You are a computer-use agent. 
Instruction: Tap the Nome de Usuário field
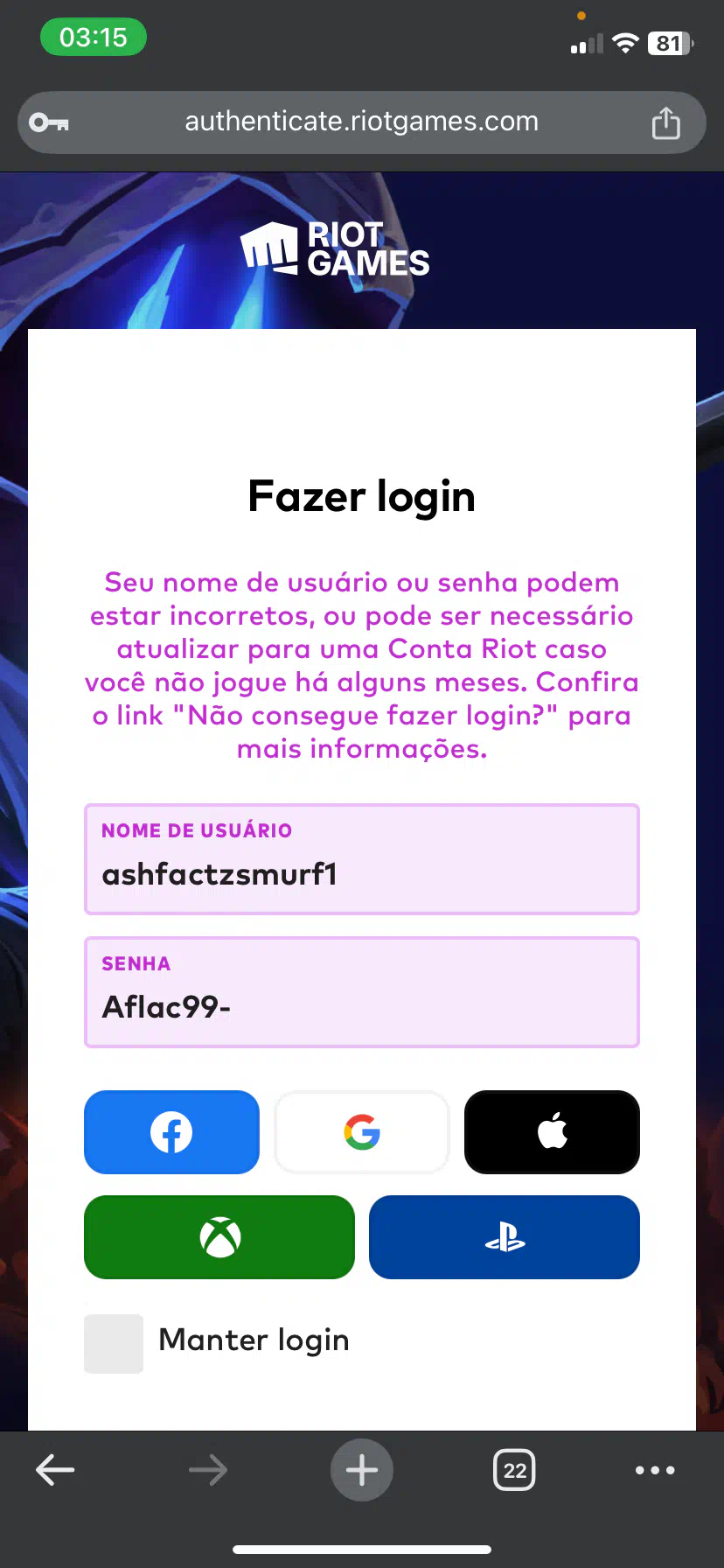pyautogui.click(x=362, y=859)
